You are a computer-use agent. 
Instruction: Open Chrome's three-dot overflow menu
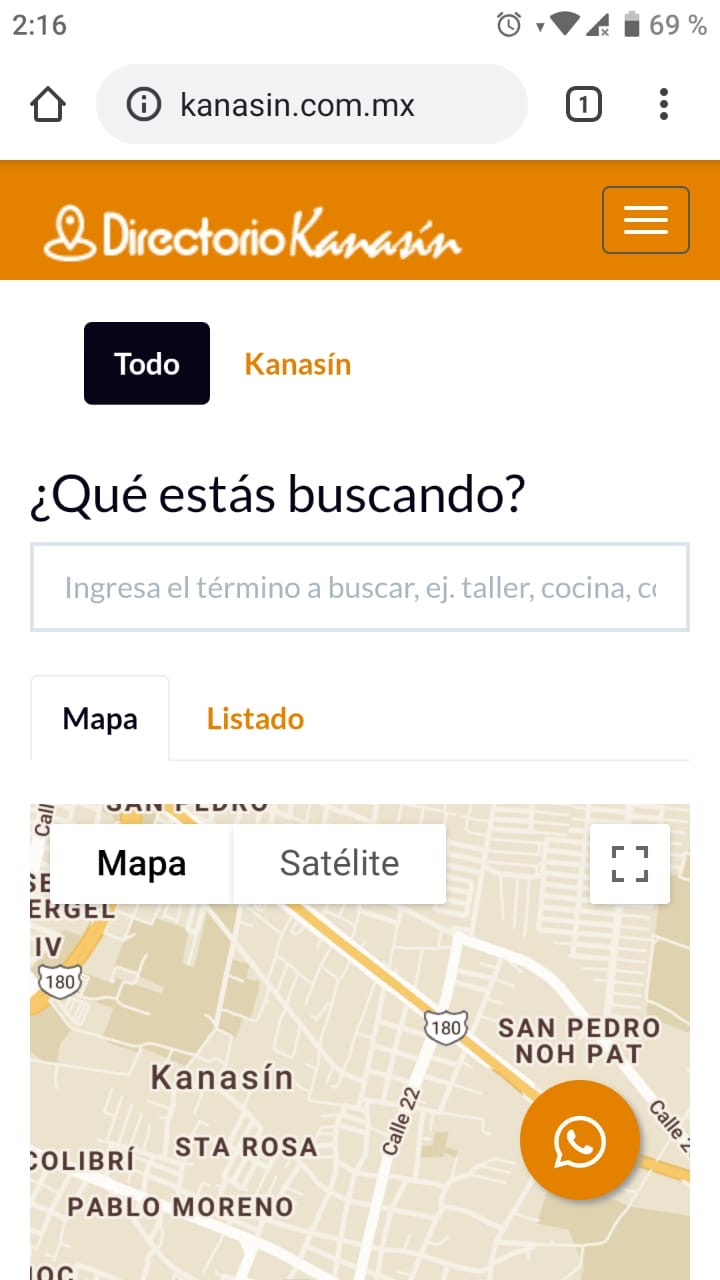pos(664,104)
